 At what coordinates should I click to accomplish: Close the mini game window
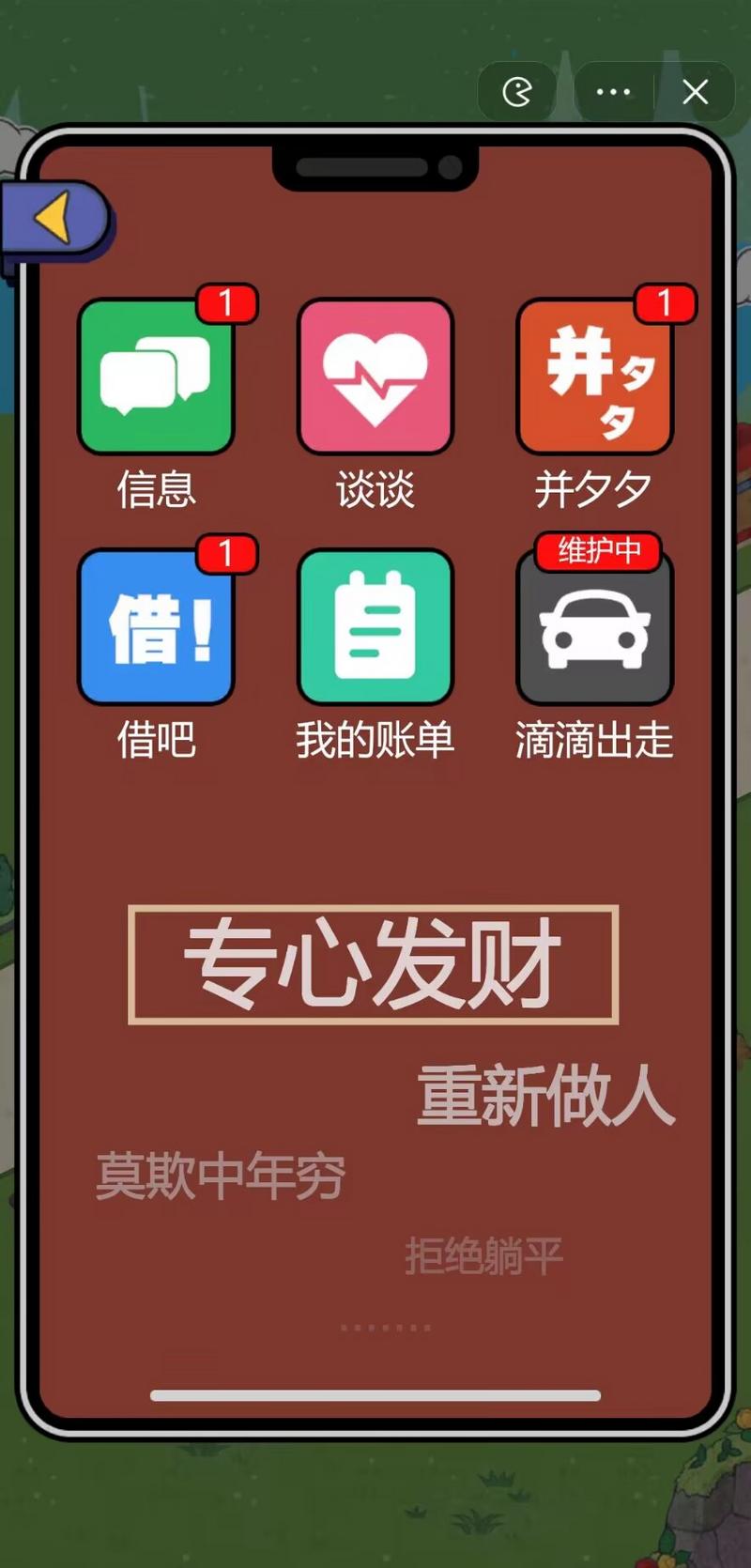[695, 92]
